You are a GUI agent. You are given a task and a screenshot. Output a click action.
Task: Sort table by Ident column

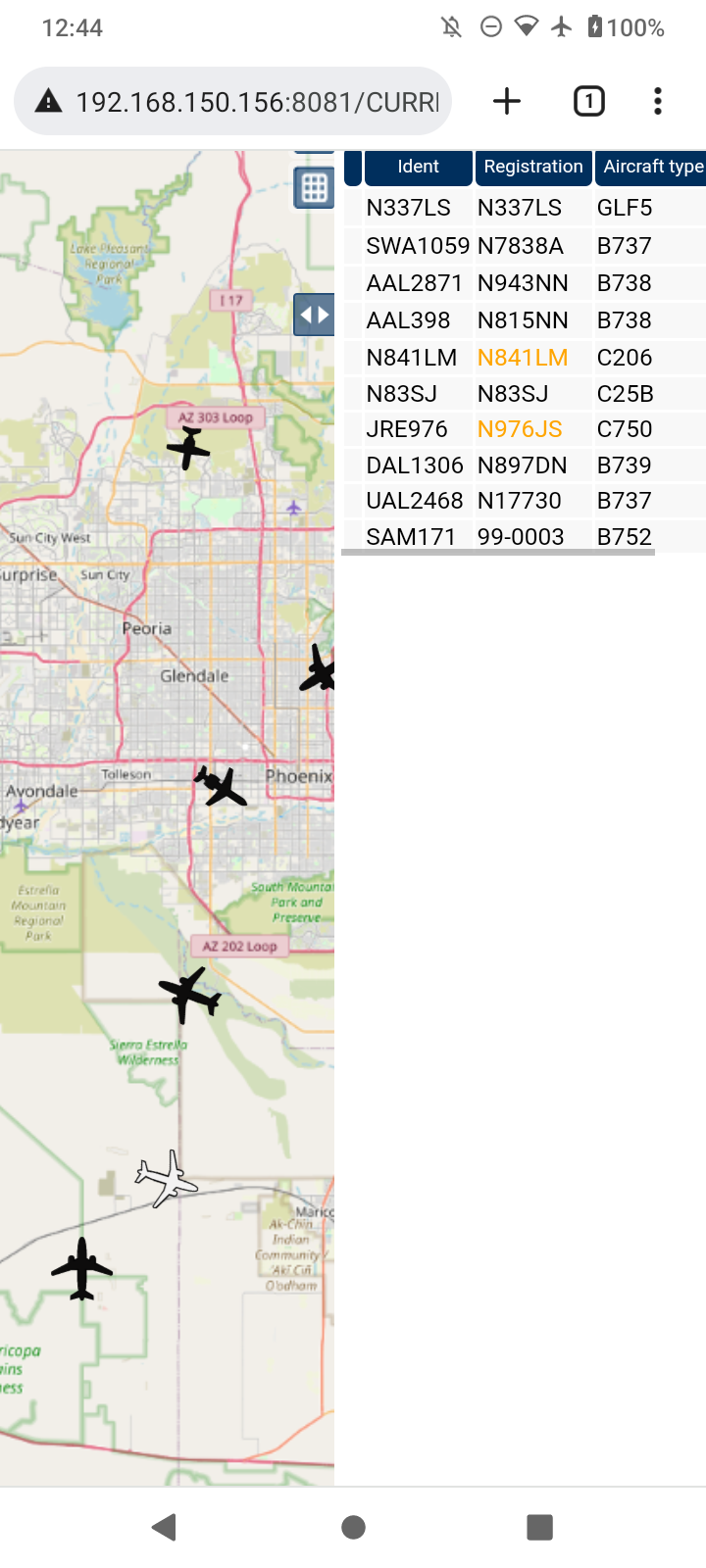click(x=419, y=168)
